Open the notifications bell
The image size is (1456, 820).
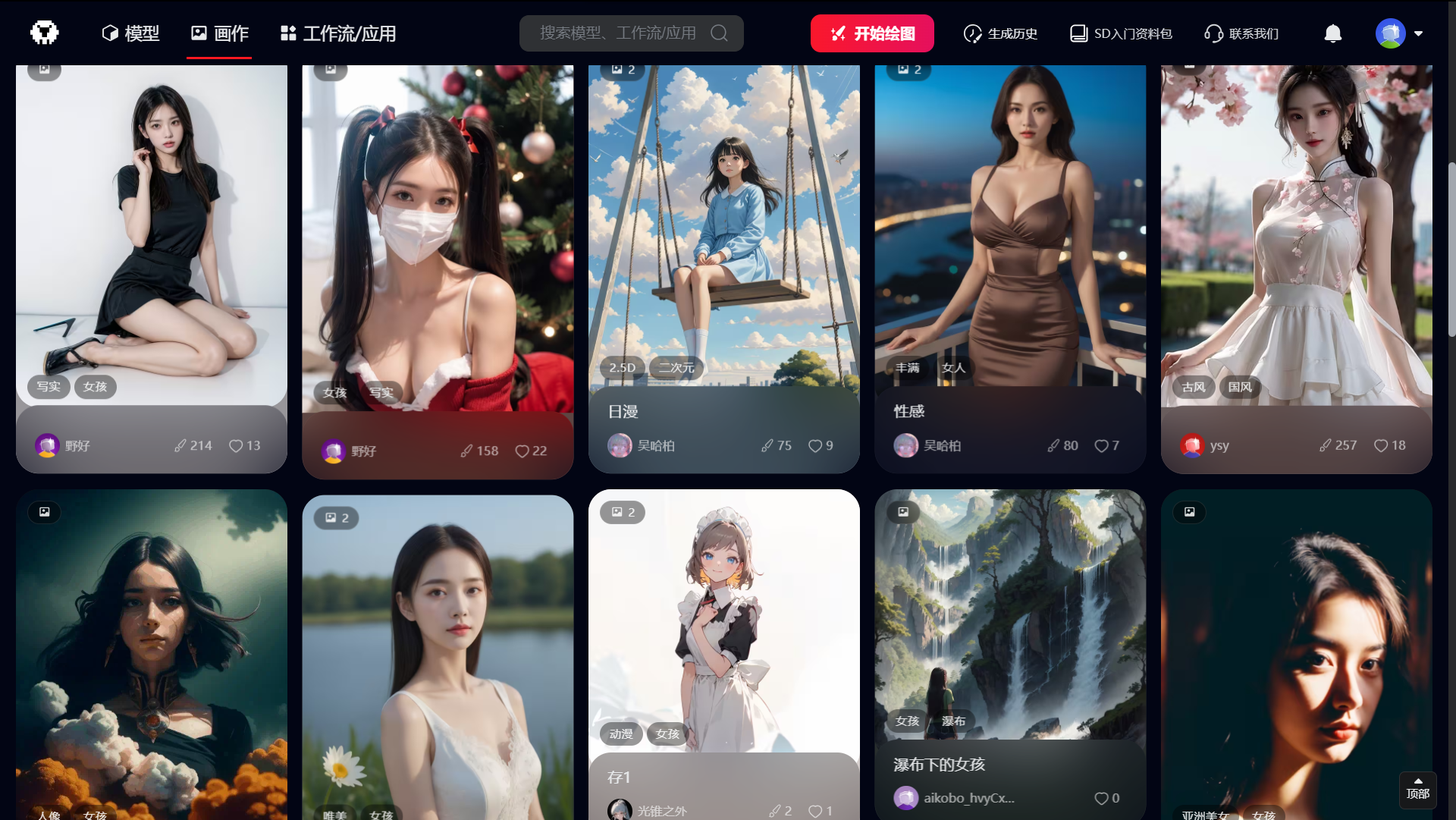click(x=1332, y=33)
